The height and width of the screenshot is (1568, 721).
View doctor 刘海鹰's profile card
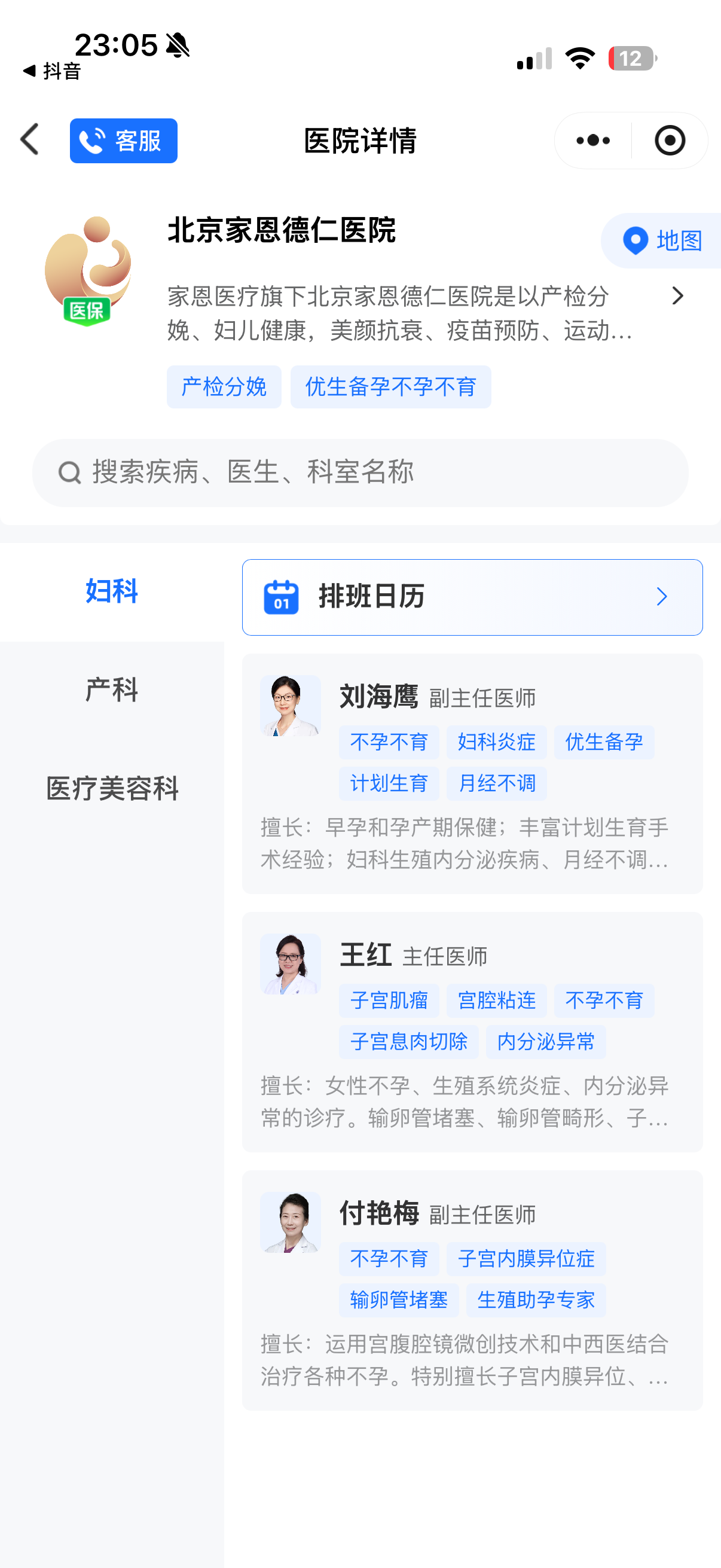click(x=472, y=773)
